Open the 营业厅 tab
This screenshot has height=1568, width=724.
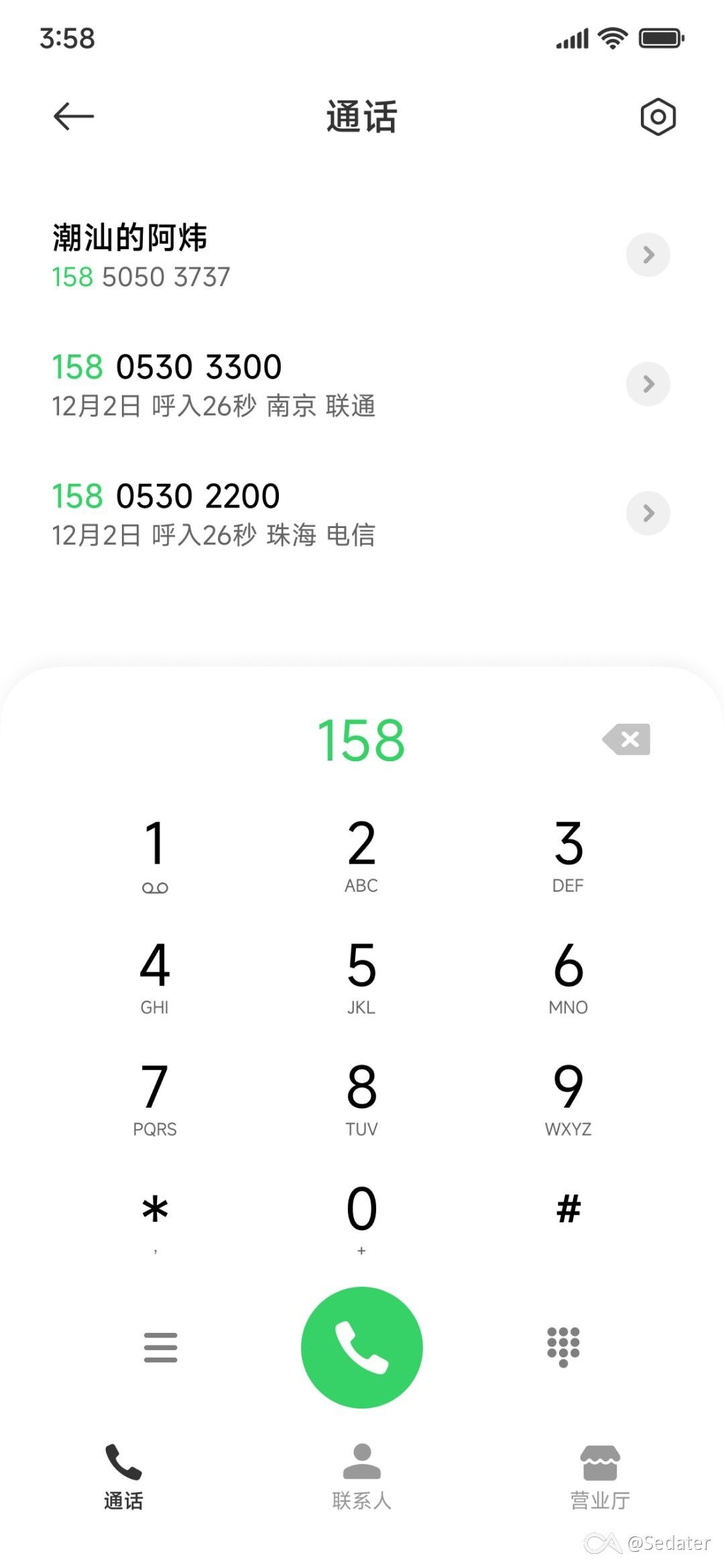(x=600, y=1477)
